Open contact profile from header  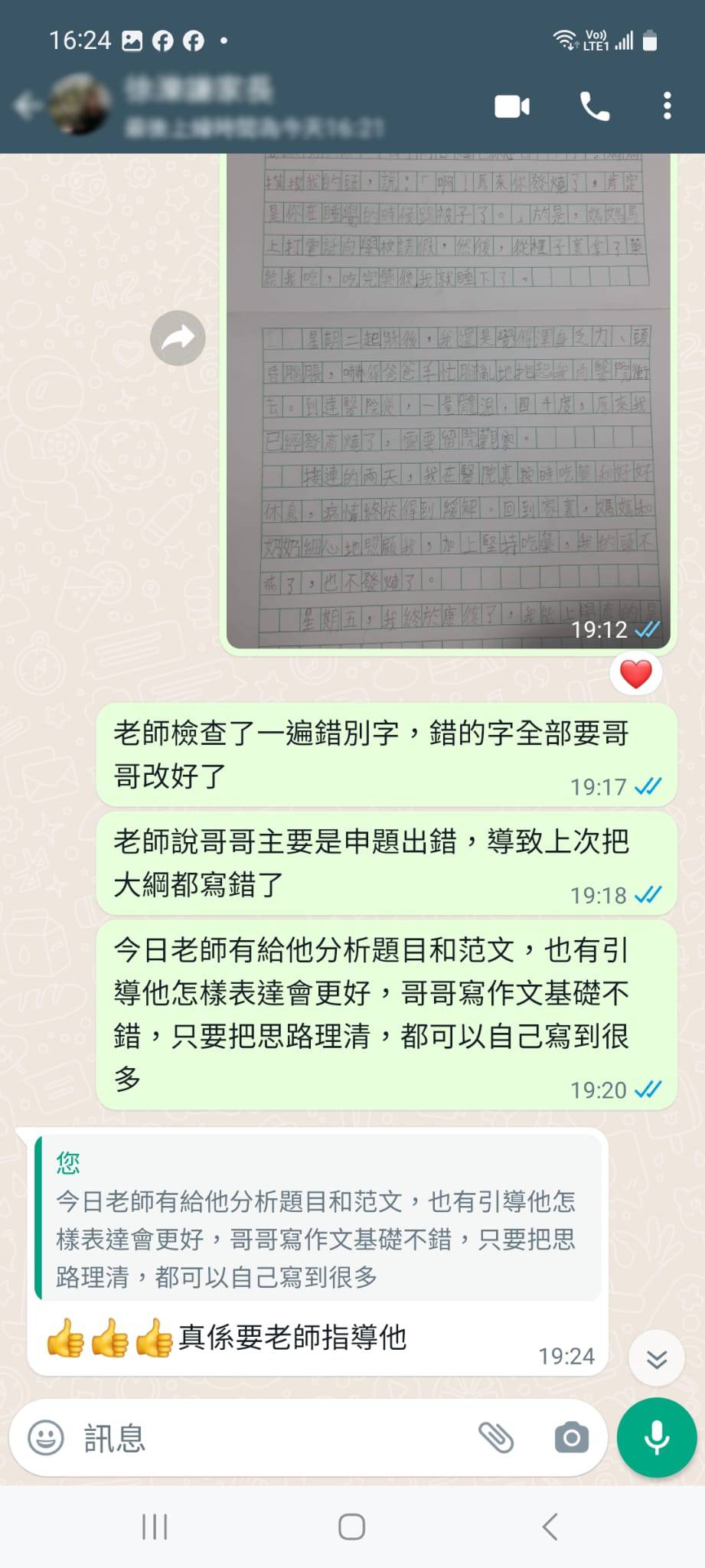230,106
